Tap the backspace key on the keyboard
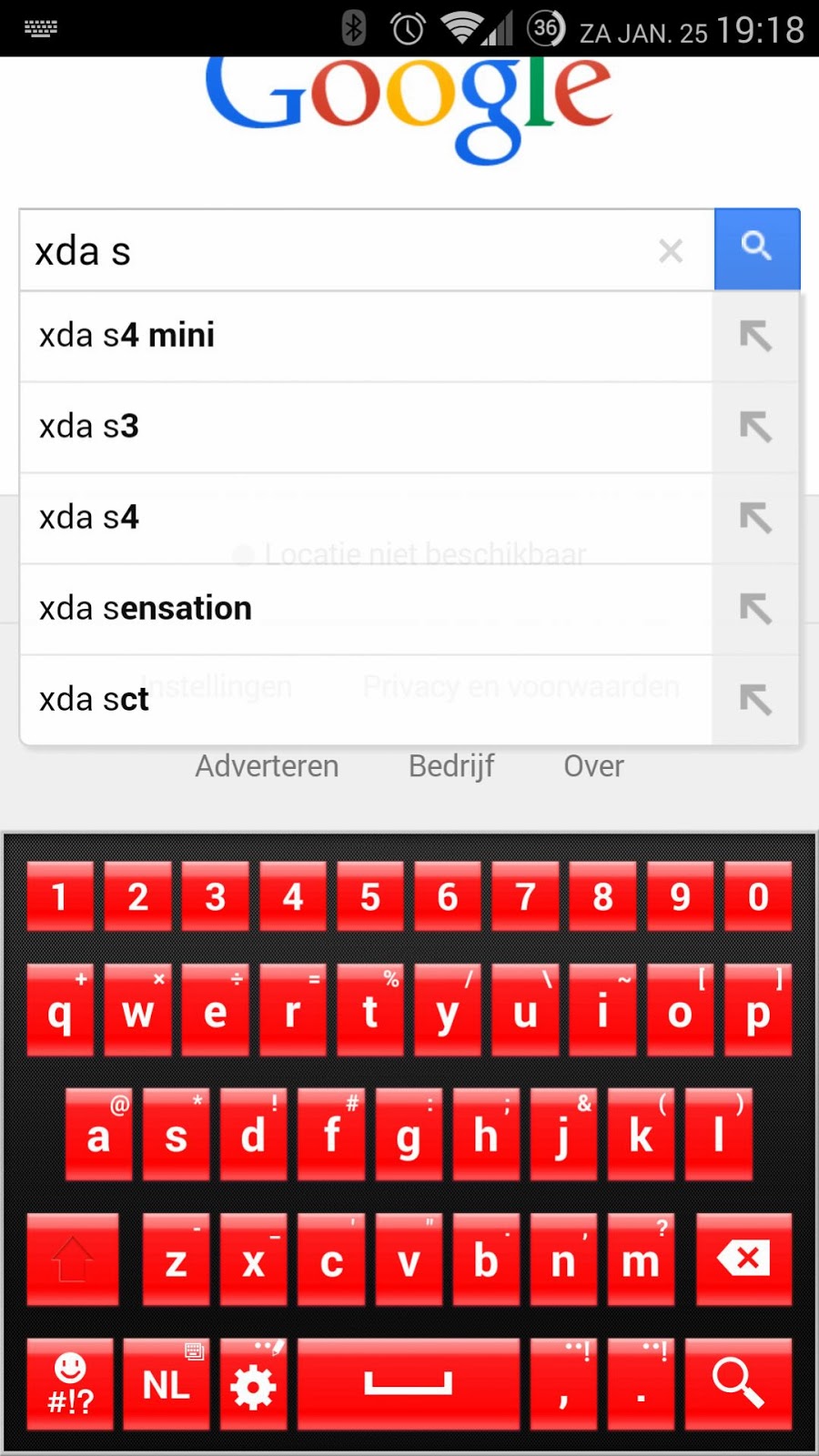The width and height of the screenshot is (819, 1456). pos(743,1259)
